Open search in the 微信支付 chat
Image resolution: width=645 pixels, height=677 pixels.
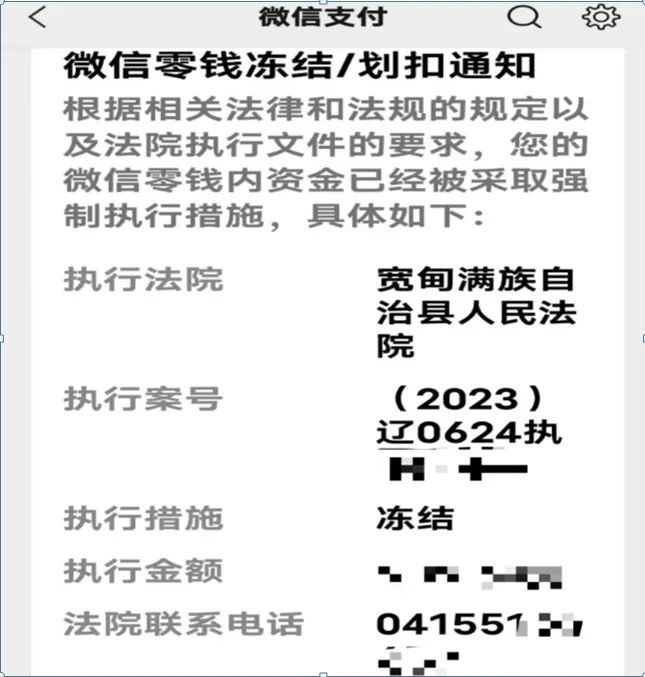click(x=522, y=17)
